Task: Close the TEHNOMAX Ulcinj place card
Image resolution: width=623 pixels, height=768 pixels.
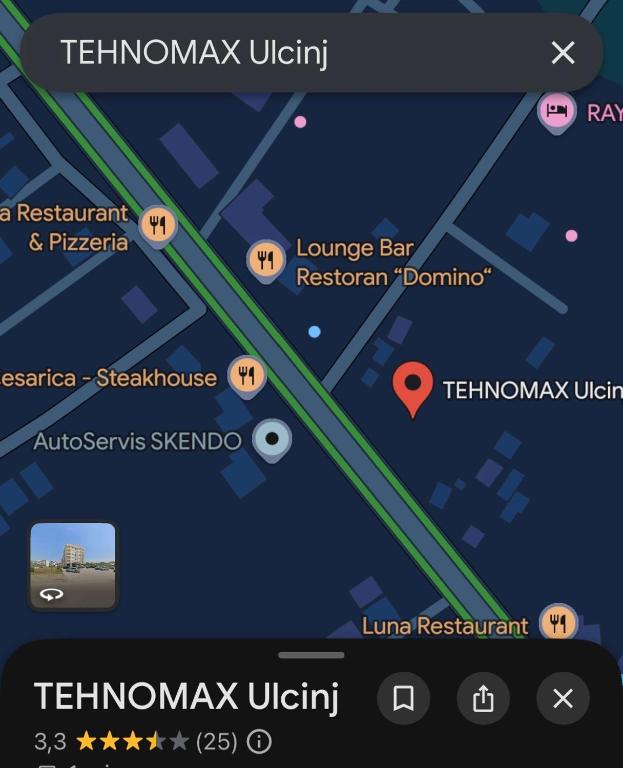Action: pyautogui.click(x=563, y=698)
